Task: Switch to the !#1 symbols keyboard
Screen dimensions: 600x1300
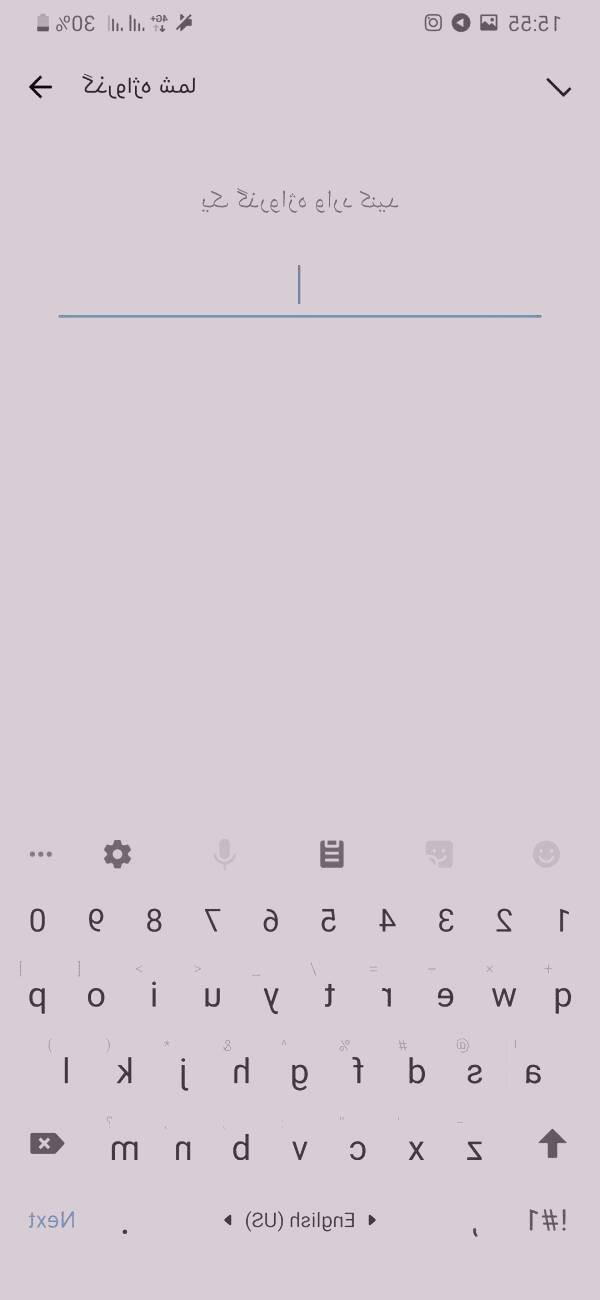Action: pos(547,1220)
